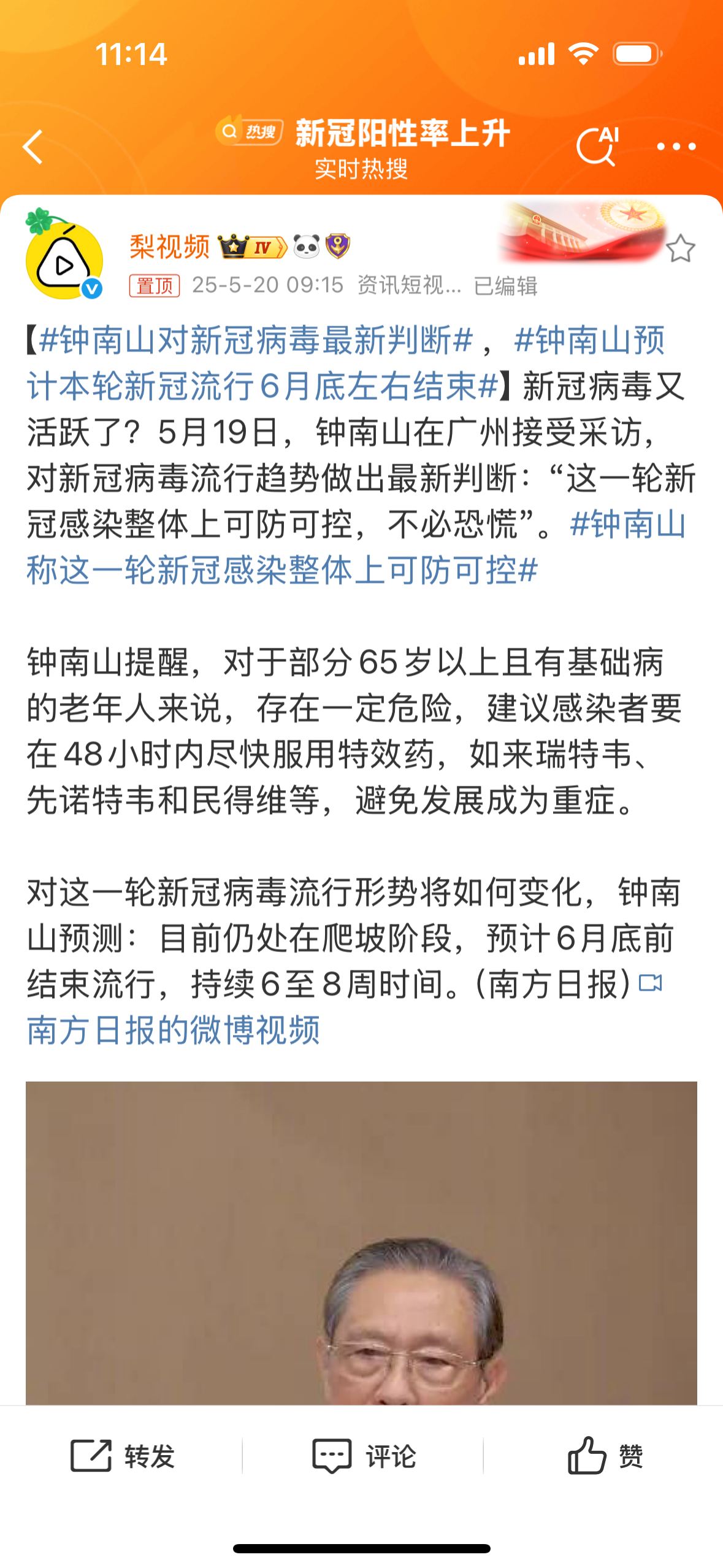Open 梨视频 profile avatar

(64, 259)
